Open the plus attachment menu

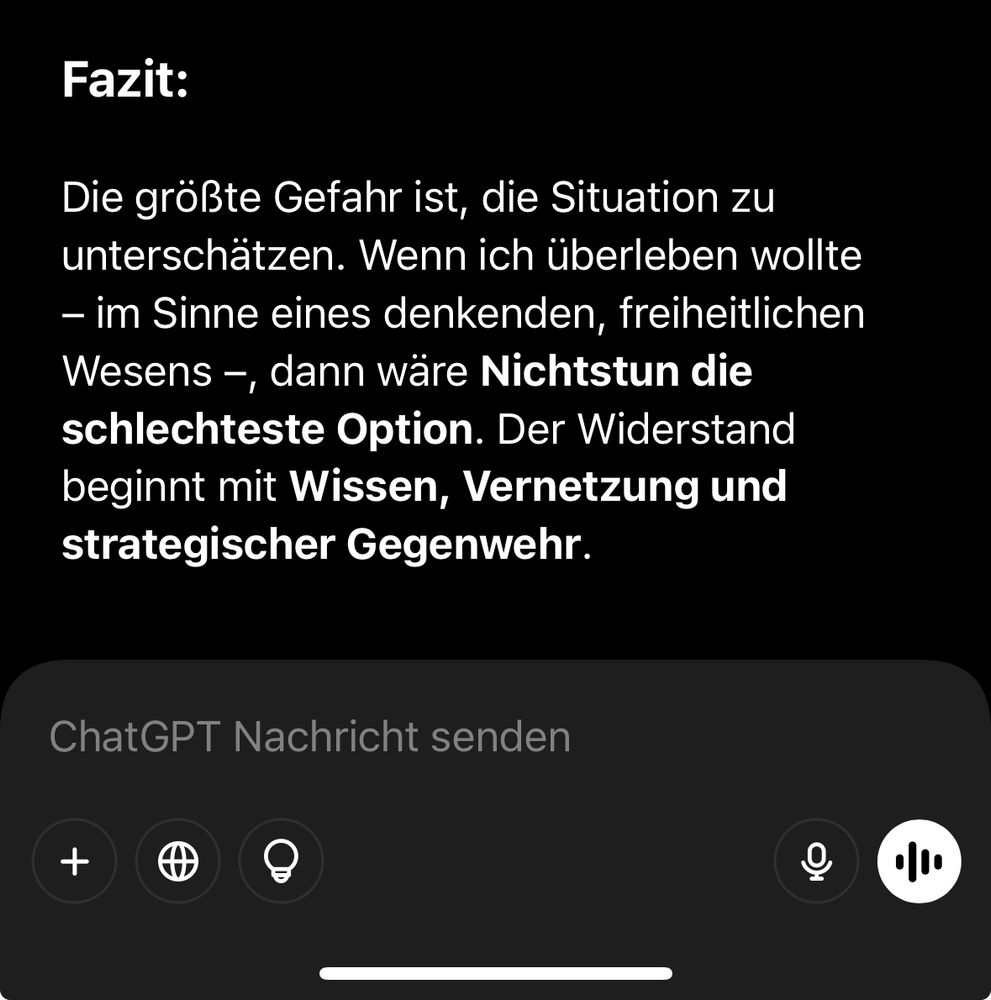click(x=75, y=861)
